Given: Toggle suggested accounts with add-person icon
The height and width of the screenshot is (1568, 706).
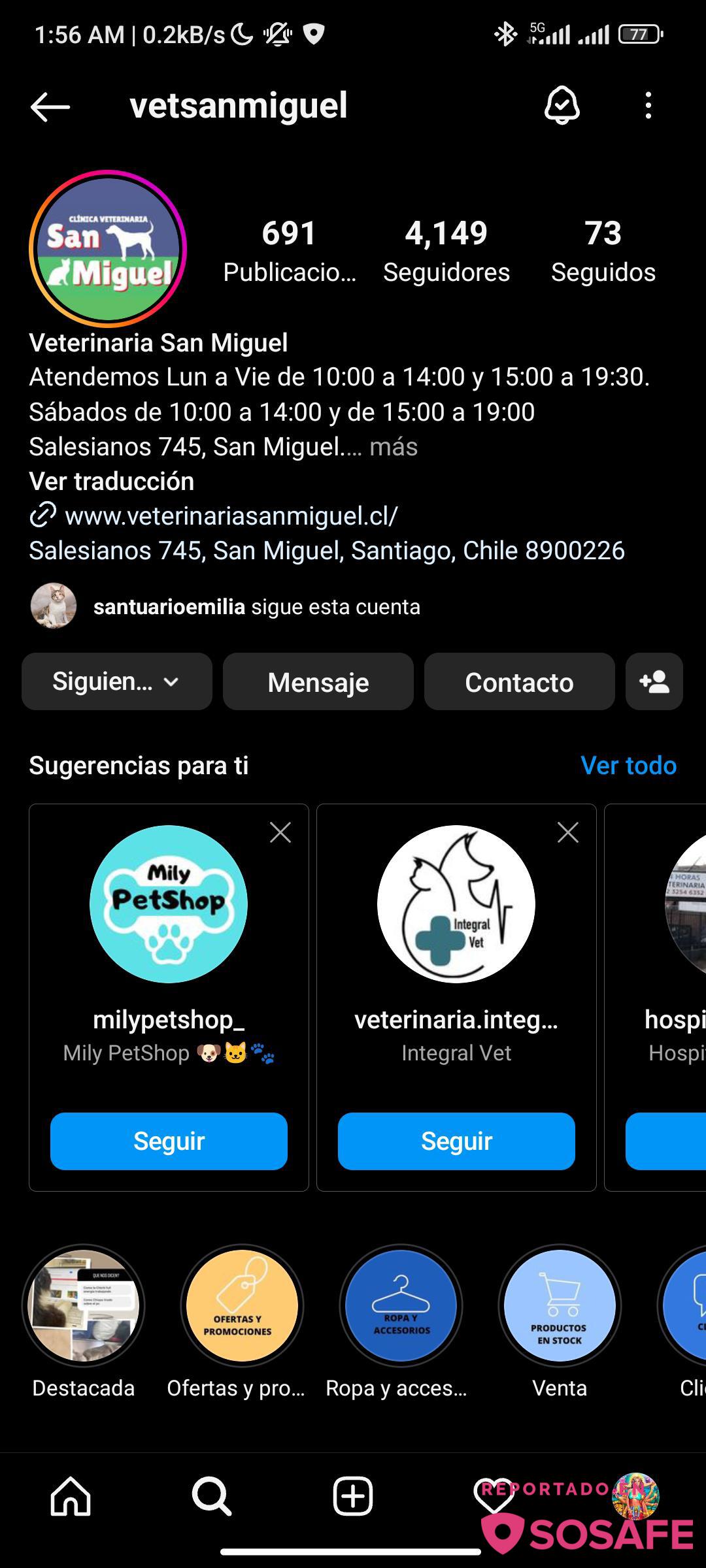Looking at the screenshot, I should pyautogui.click(x=654, y=681).
